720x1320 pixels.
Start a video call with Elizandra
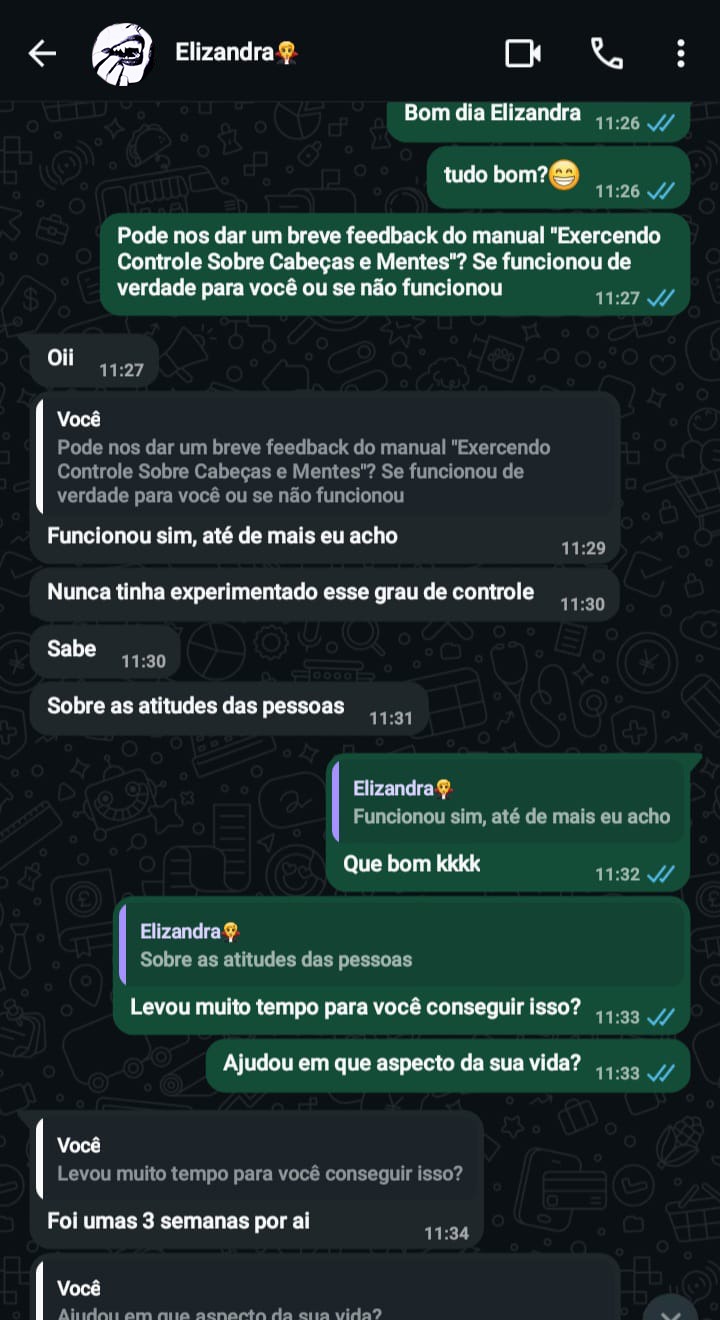pos(522,53)
